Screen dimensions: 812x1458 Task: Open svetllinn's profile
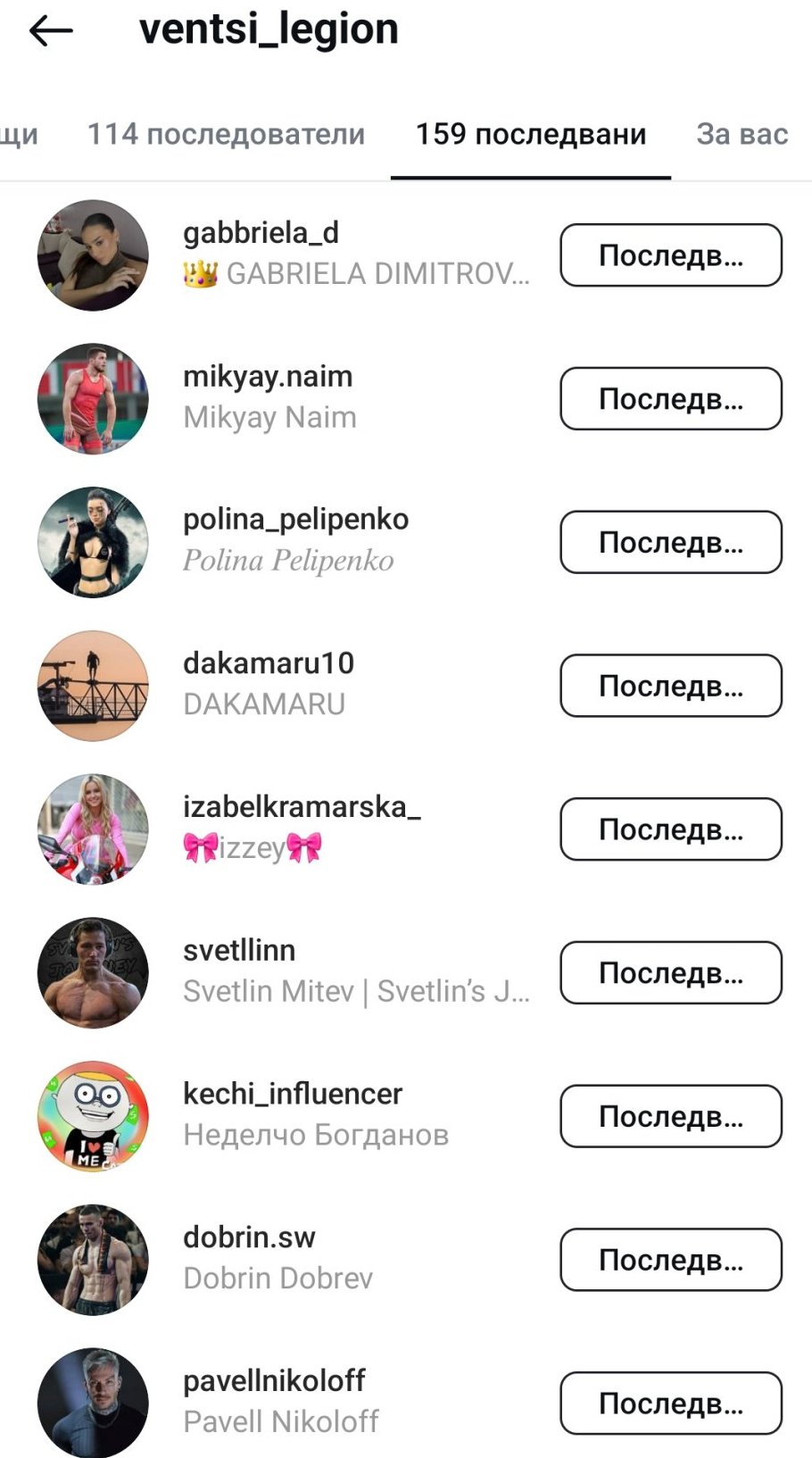click(239, 951)
